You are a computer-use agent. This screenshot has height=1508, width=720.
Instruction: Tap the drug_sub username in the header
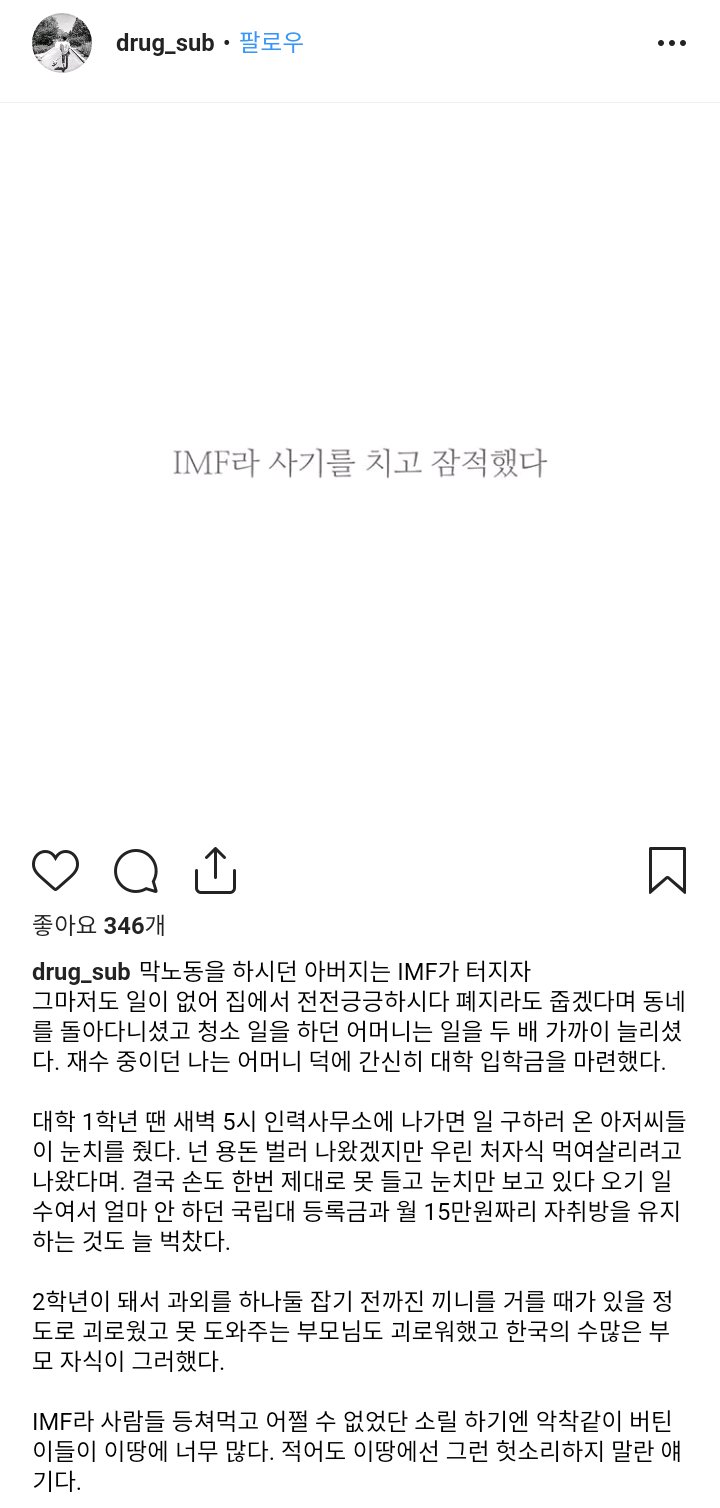[x=165, y=43]
